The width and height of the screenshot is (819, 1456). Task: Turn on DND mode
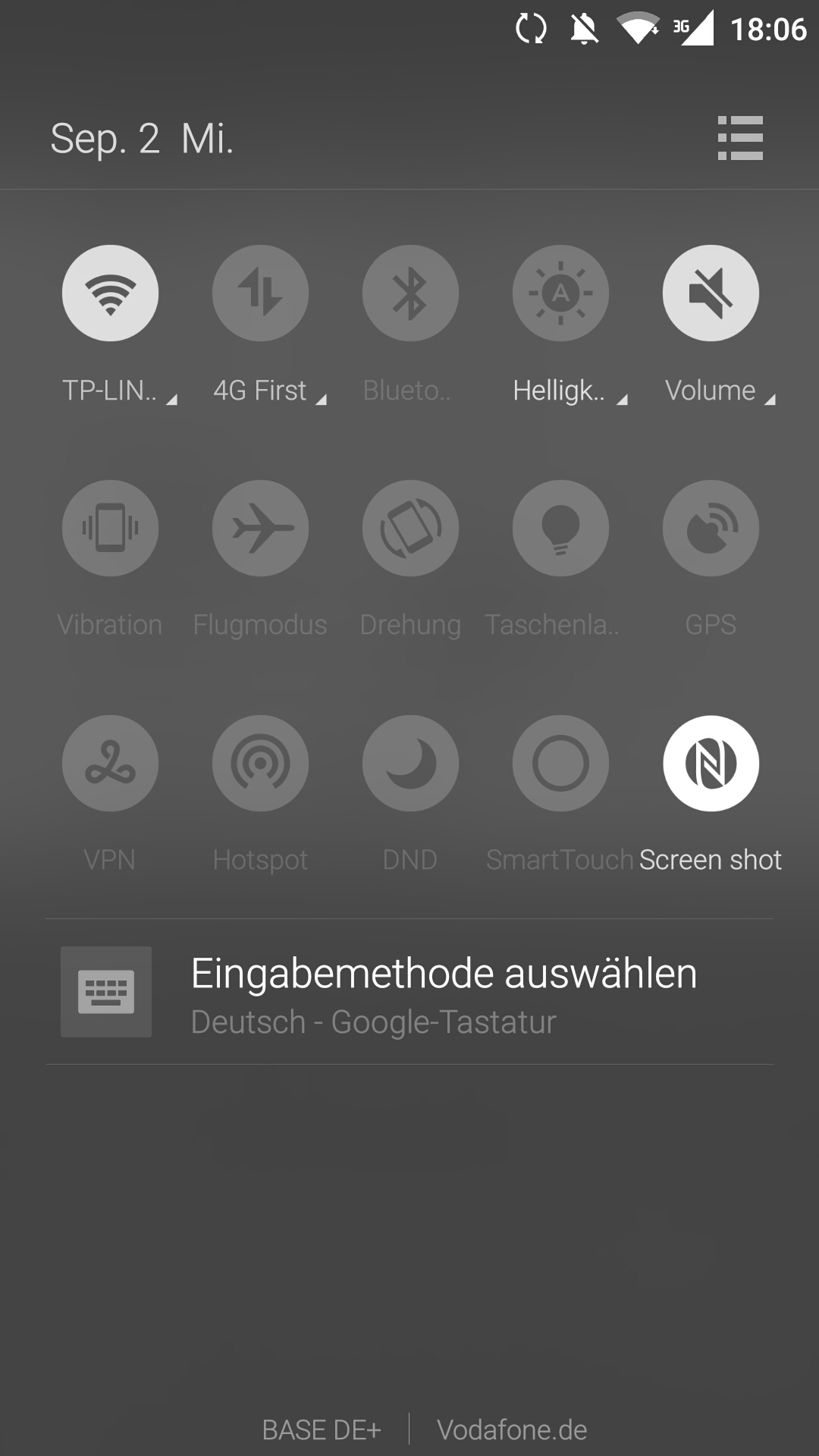[x=410, y=763]
